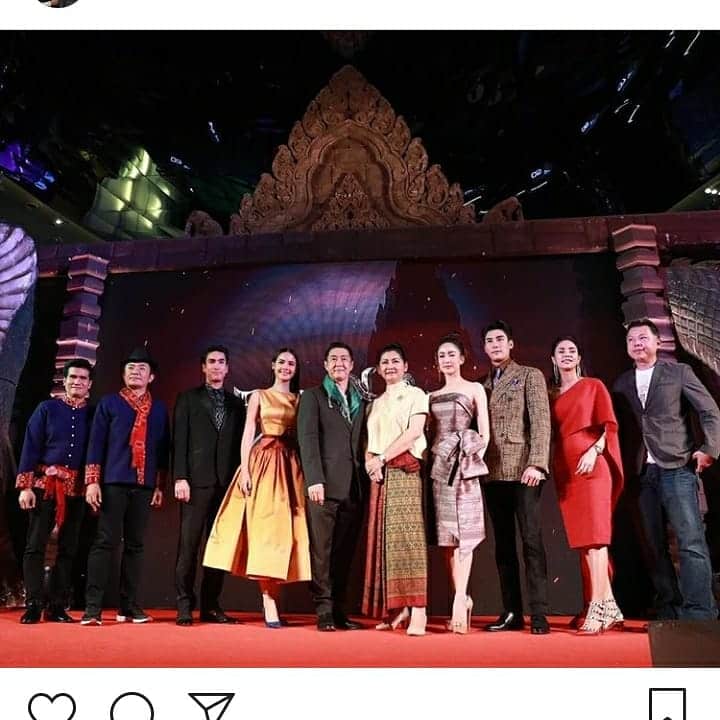Open the poster's profile picture
Screen dimensions: 720x720
(x=58, y=3)
